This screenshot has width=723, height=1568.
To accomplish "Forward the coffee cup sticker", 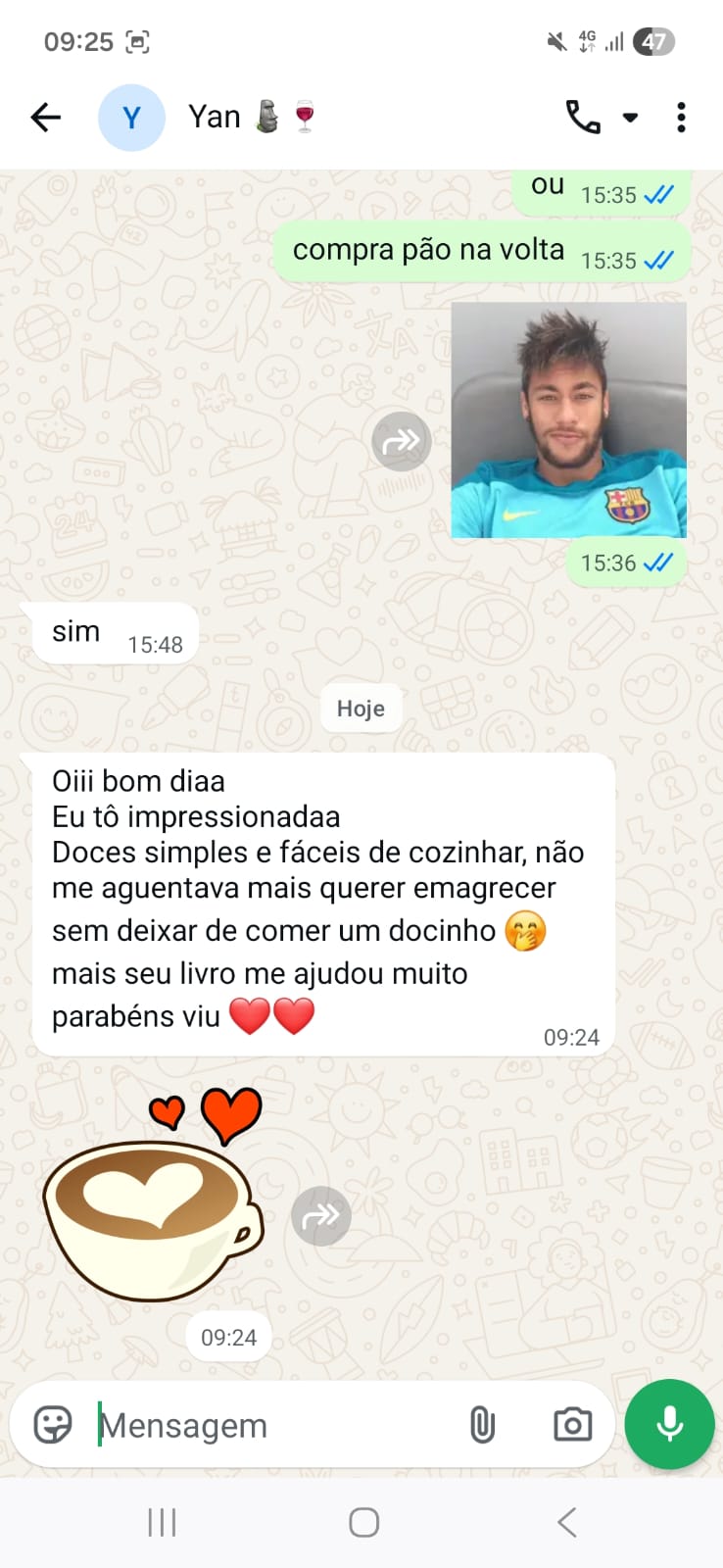I will (x=321, y=1216).
